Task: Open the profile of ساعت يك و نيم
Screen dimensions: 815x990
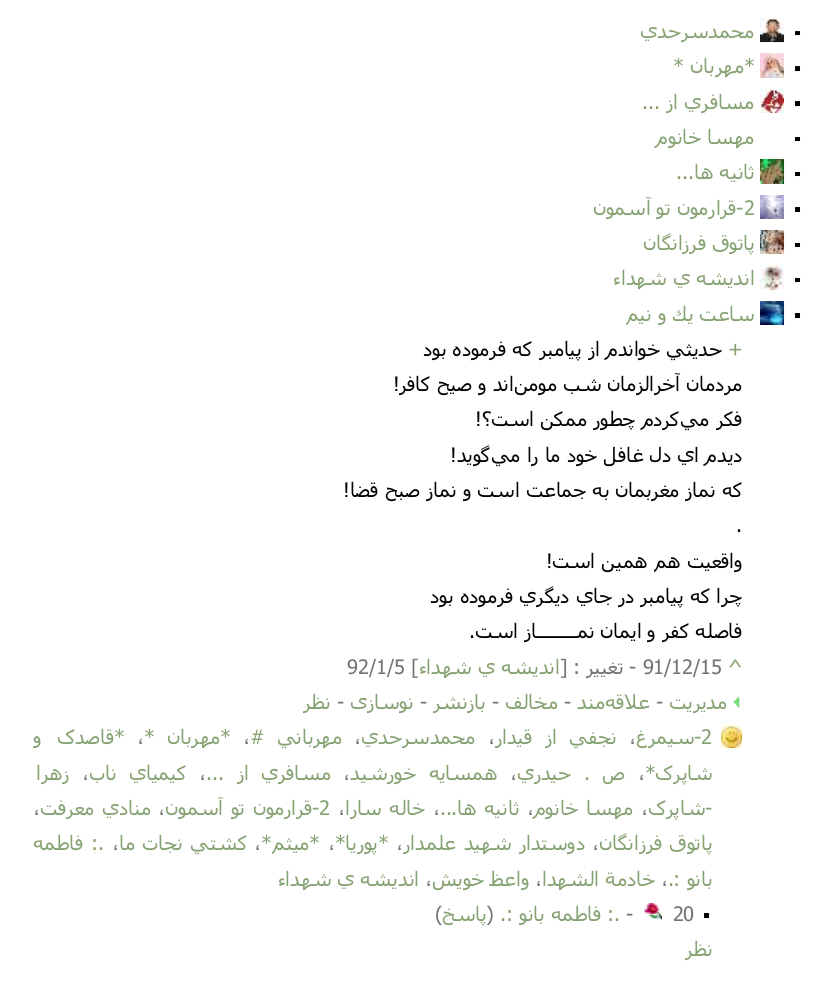Action: coord(690,315)
